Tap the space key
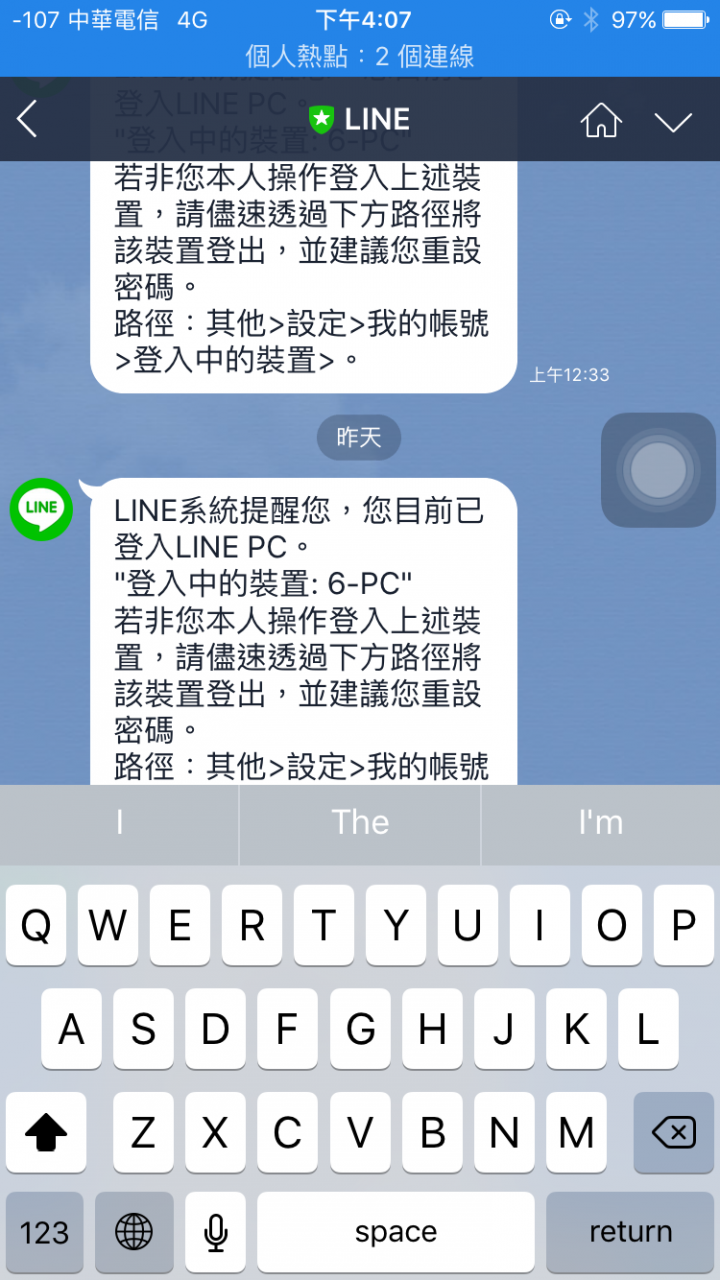The width and height of the screenshot is (720, 1280). click(395, 1232)
